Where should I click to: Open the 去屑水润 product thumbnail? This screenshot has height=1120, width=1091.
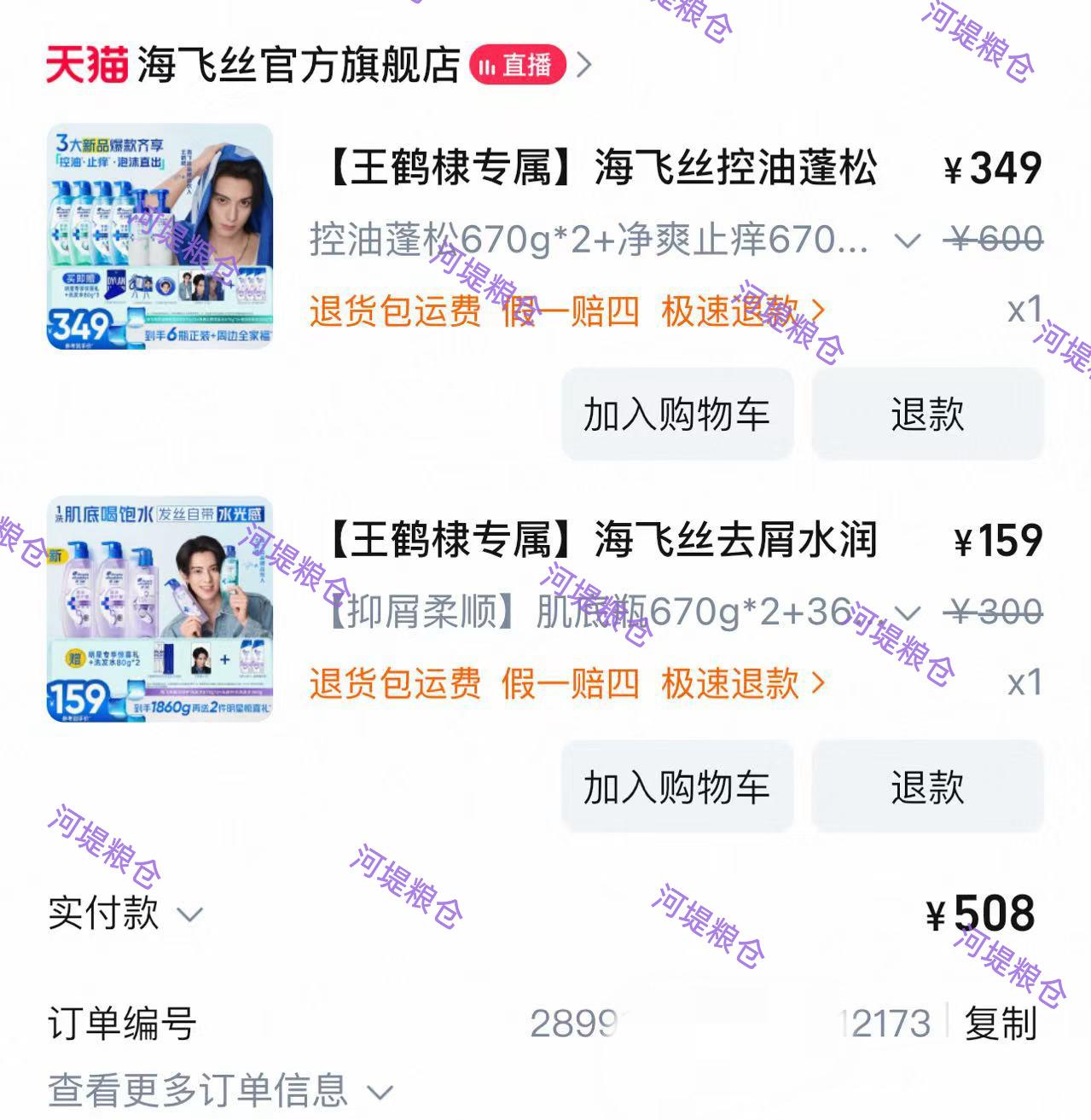click(x=160, y=608)
